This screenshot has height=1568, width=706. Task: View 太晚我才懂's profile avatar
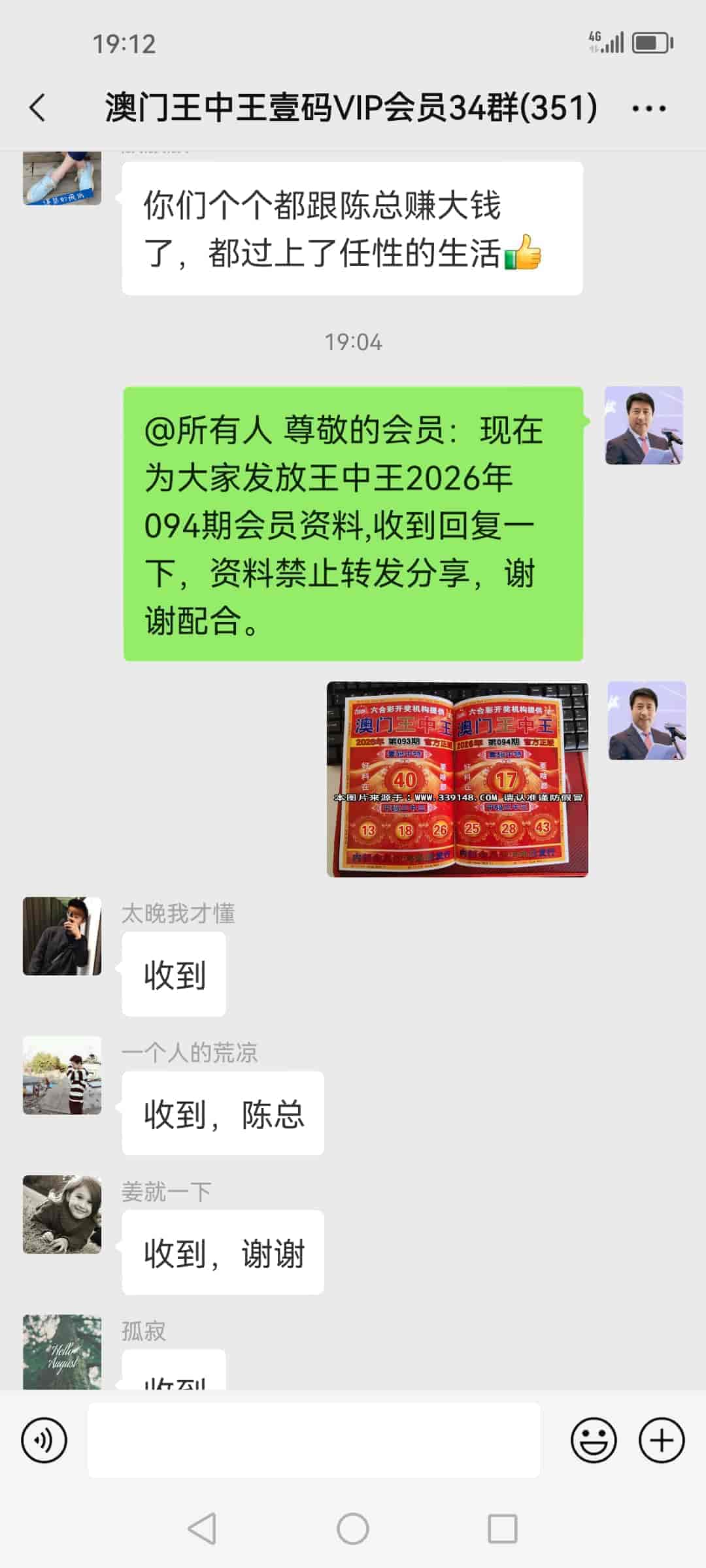[x=62, y=936]
